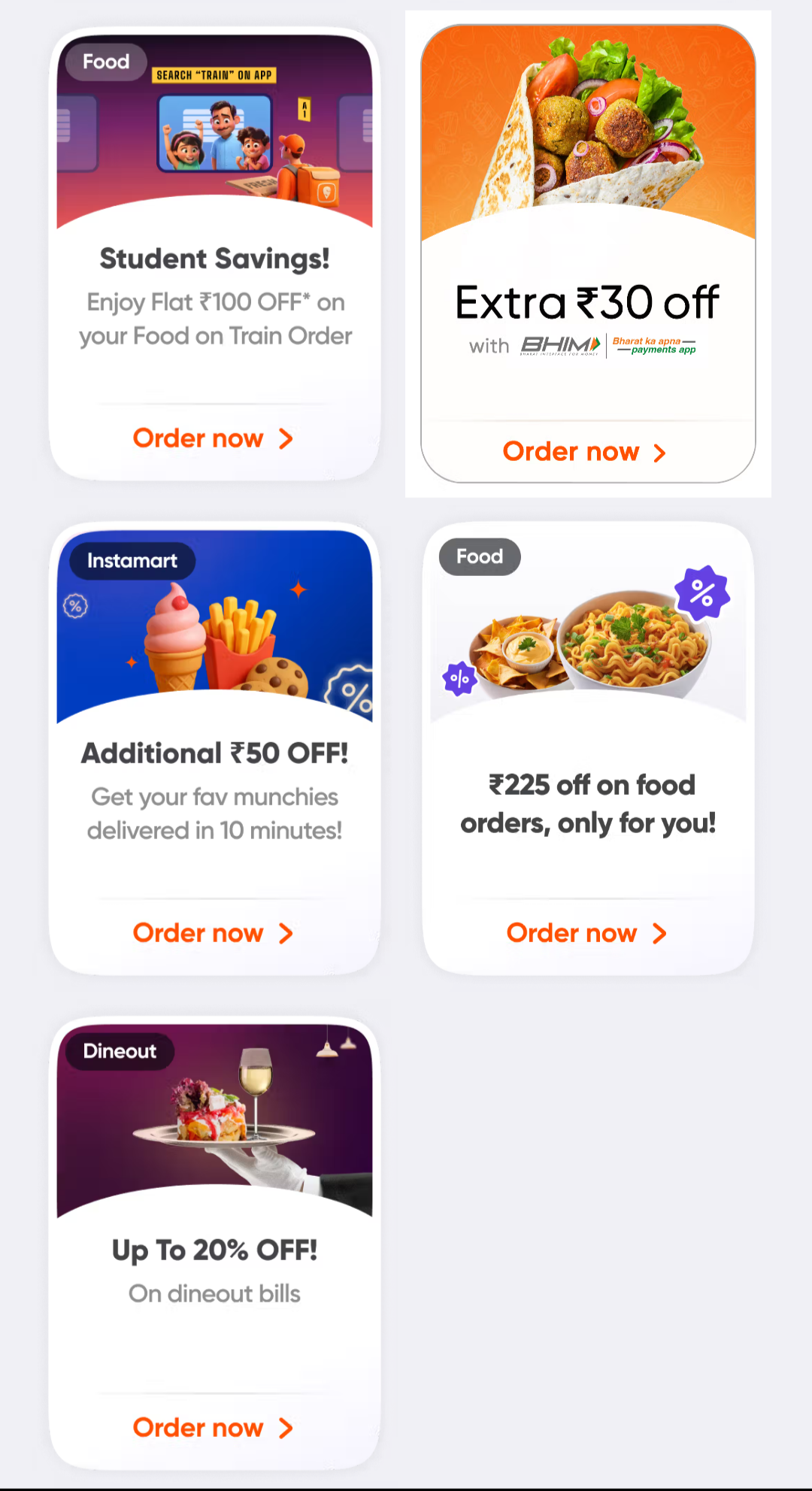This screenshot has height=1491, width=812.
Task: Order now on Up To 20% OFF card
Action: pyautogui.click(x=213, y=1428)
